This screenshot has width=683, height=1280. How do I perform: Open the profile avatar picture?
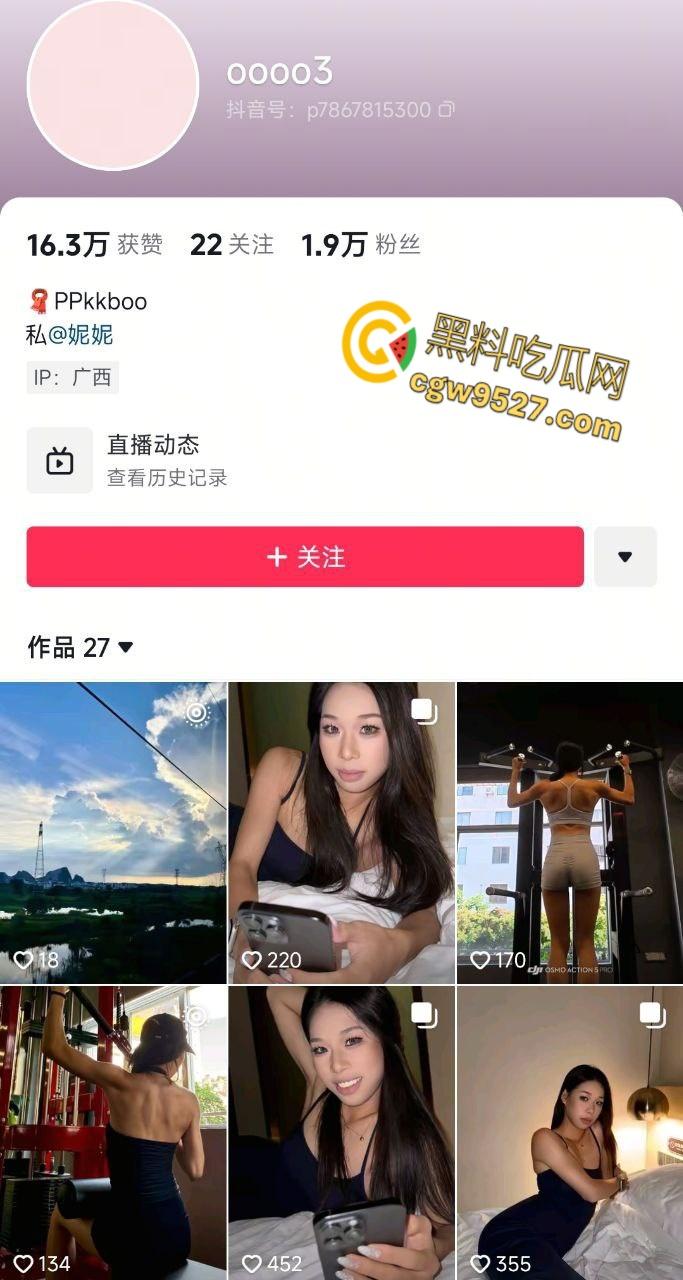tap(113, 85)
